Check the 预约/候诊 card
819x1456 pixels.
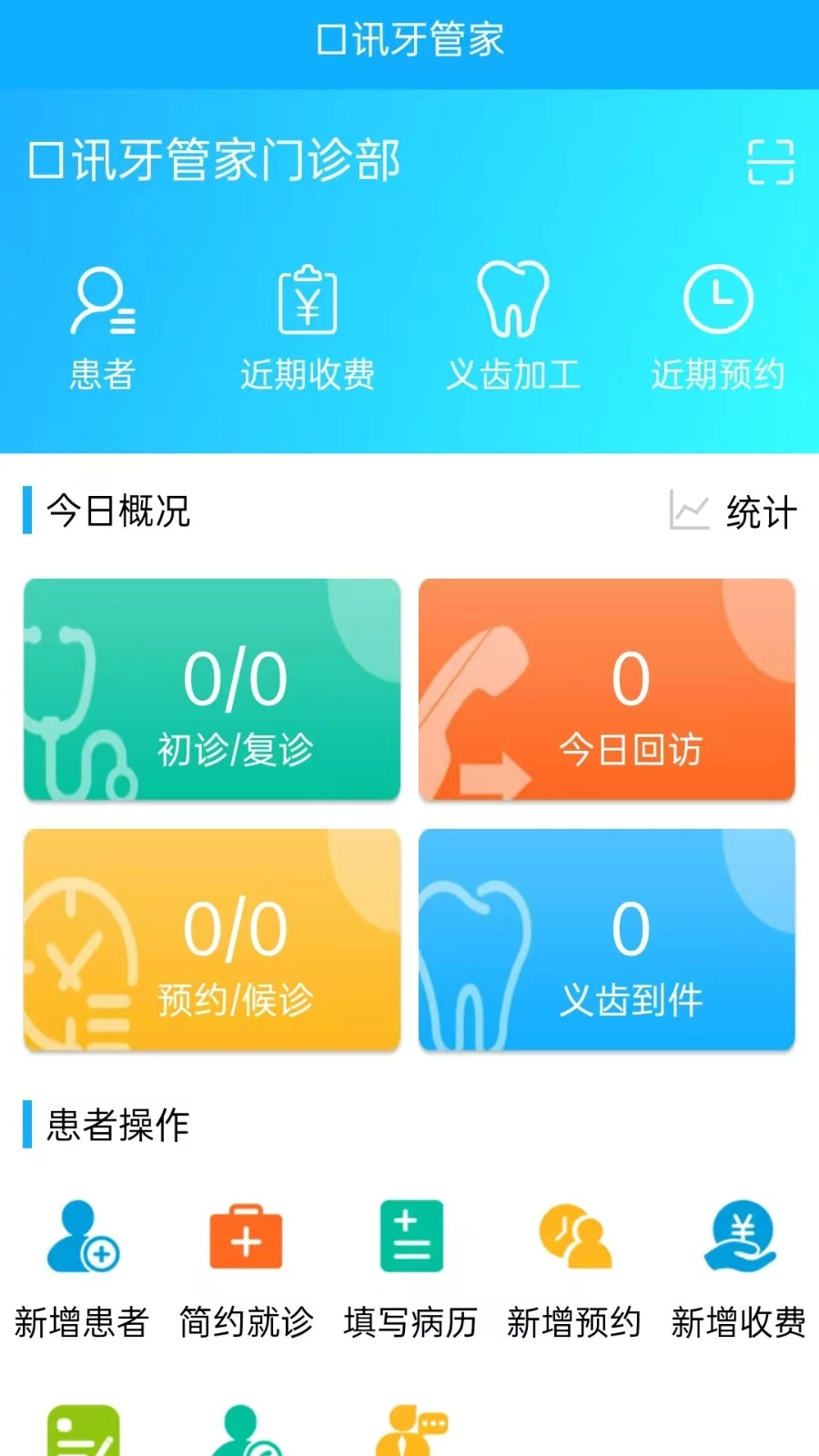coord(211,940)
